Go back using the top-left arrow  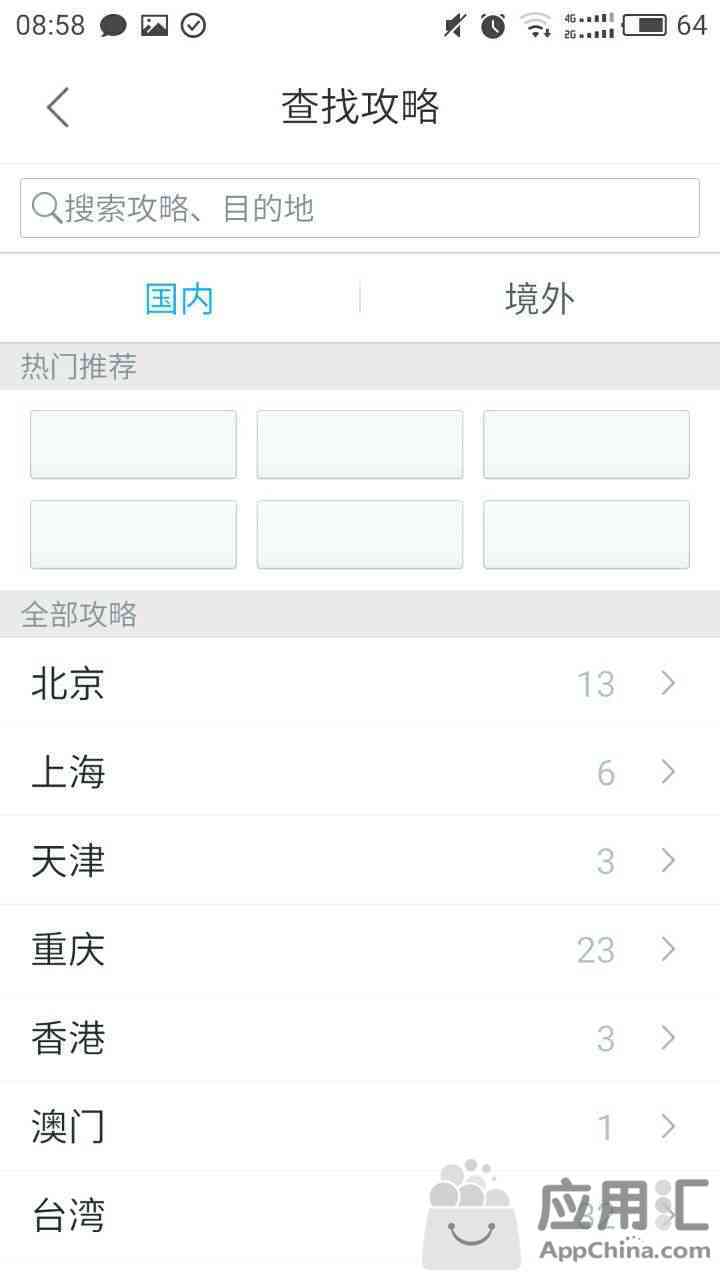58,107
